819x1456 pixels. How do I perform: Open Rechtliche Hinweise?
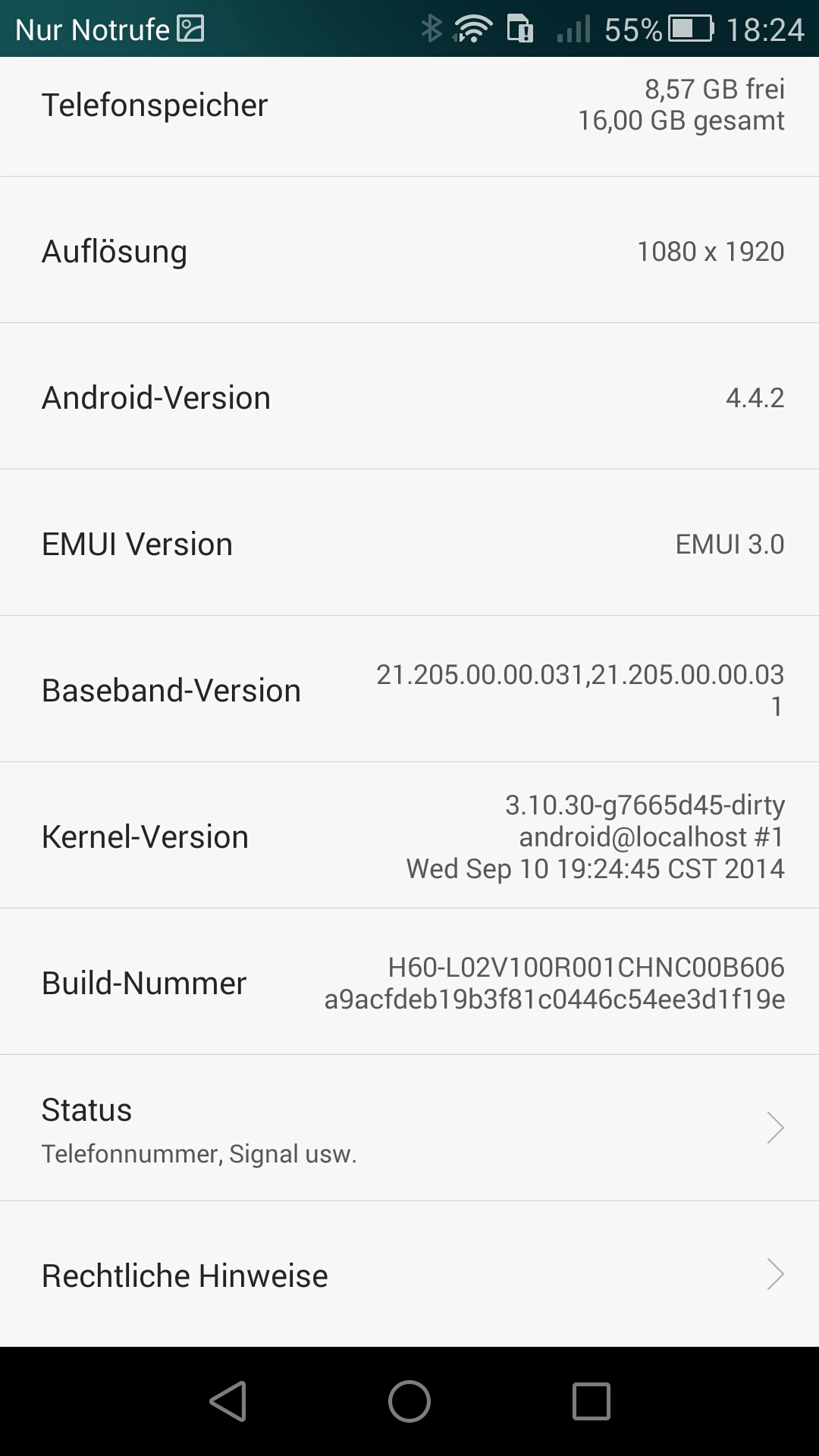pos(409,1274)
